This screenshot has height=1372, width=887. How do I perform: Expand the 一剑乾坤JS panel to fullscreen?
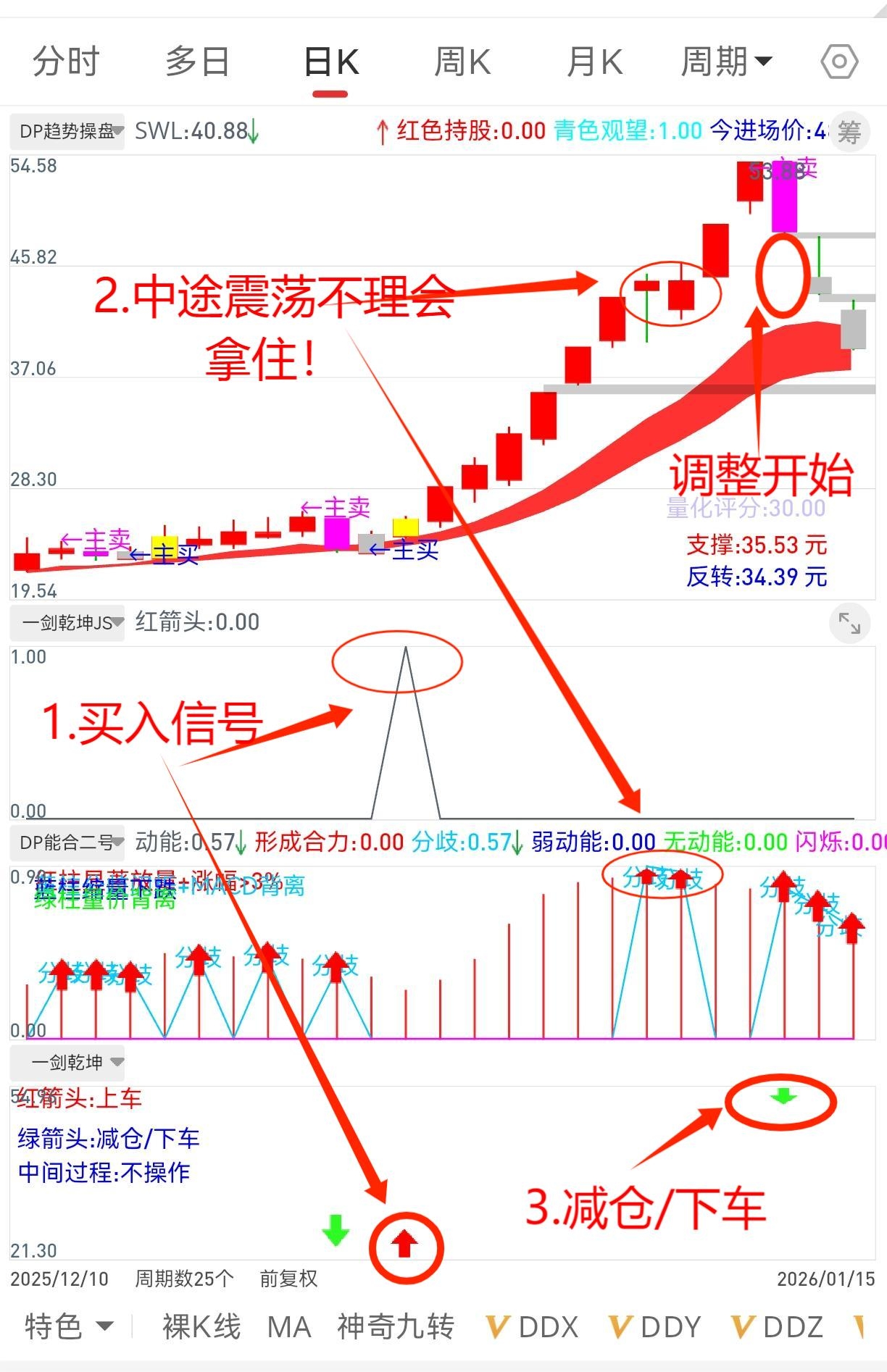[x=849, y=623]
